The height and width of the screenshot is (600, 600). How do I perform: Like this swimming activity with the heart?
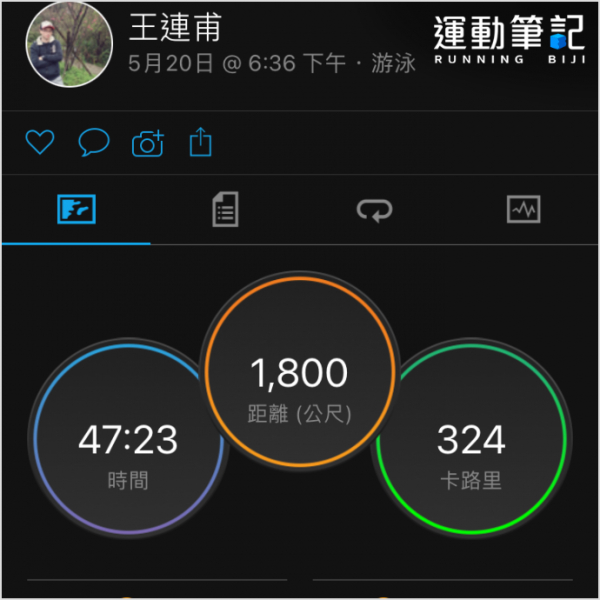pyautogui.click(x=39, y=144)
